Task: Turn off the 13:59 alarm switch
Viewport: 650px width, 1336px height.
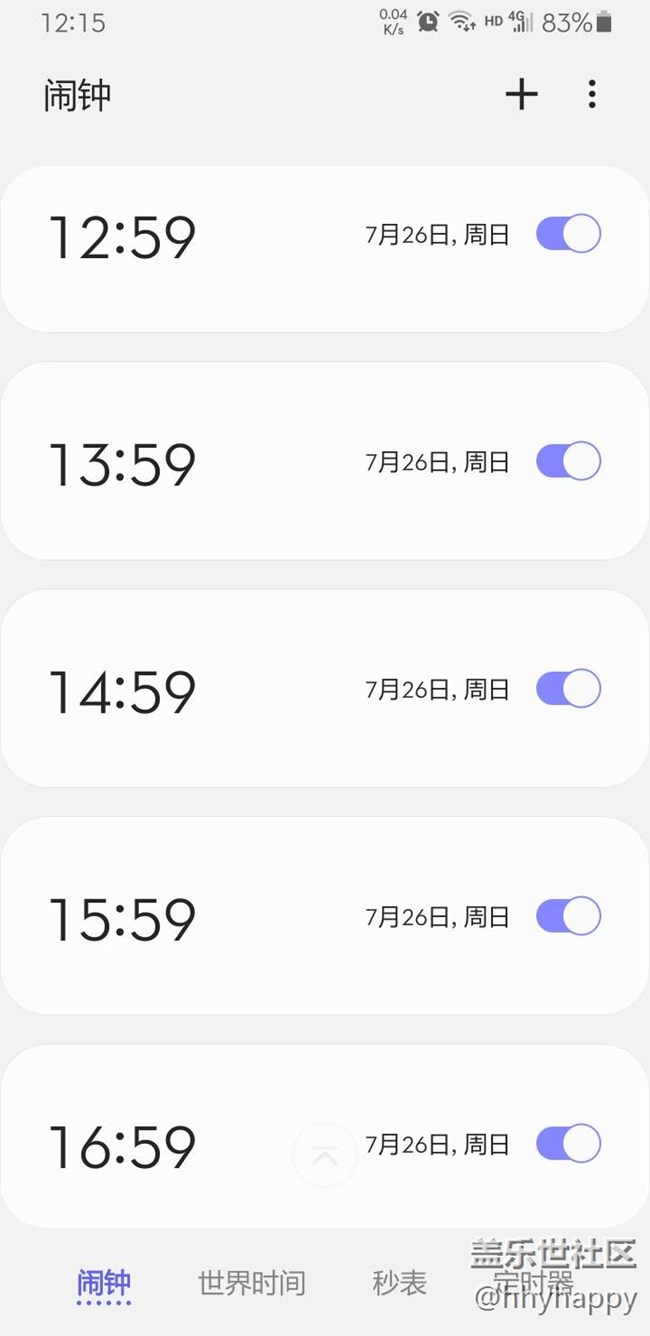Action: point(568,461)
